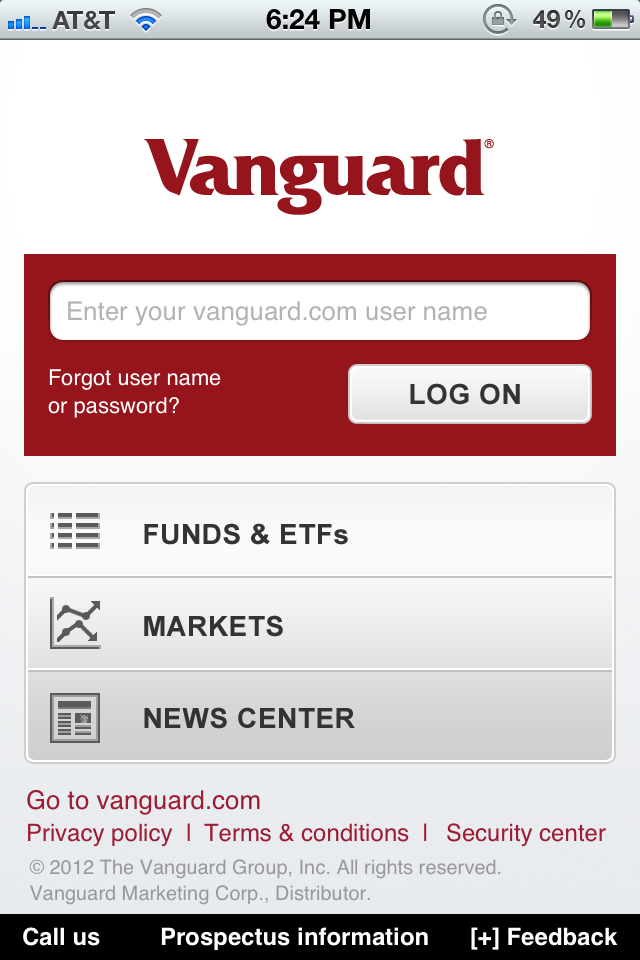Viewport: 640px width, 960px height.
Task: Tap the vanguard.com user name field
Action: tap(320, 311)
